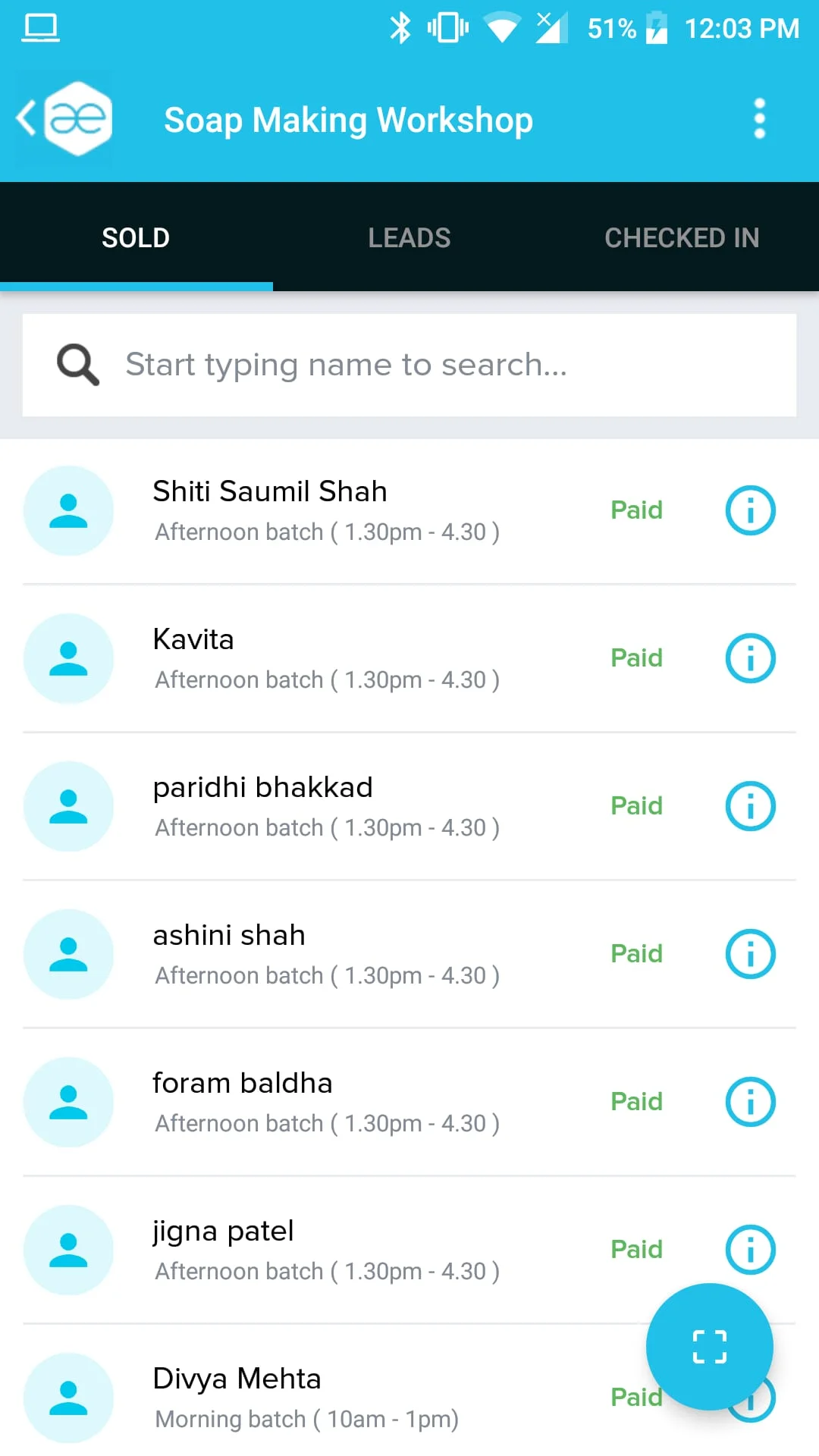Open info details for foram baldha
This screenshot has width=819, height=1456.
click(750, 1102)
